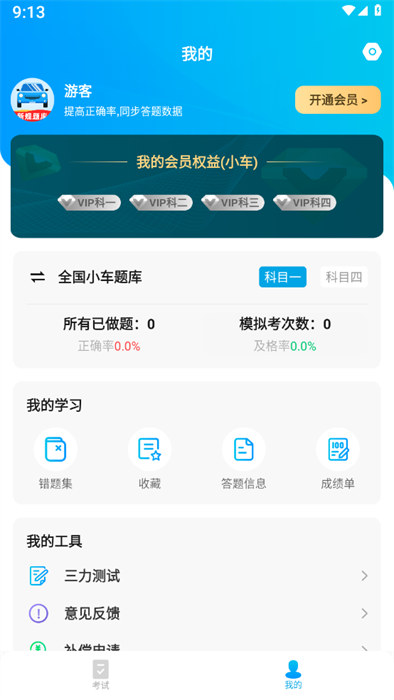Viewport: 394px width, 700px height.
Task: Select VIP科四 badge
Action: [x=305, y=203]
